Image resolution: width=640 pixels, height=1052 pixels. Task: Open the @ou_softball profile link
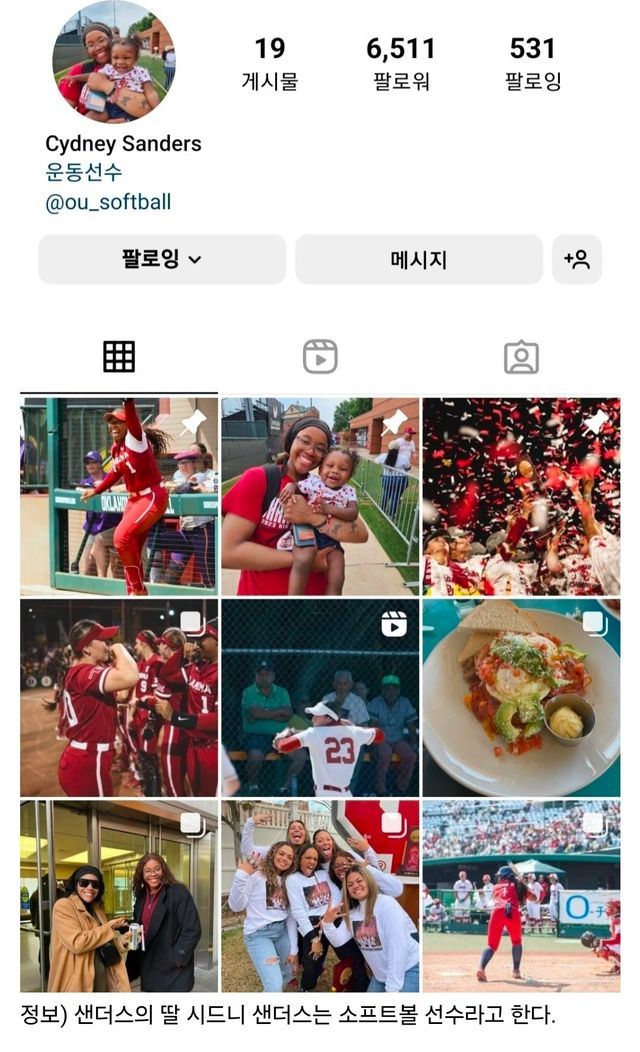(x=108, y=202)
